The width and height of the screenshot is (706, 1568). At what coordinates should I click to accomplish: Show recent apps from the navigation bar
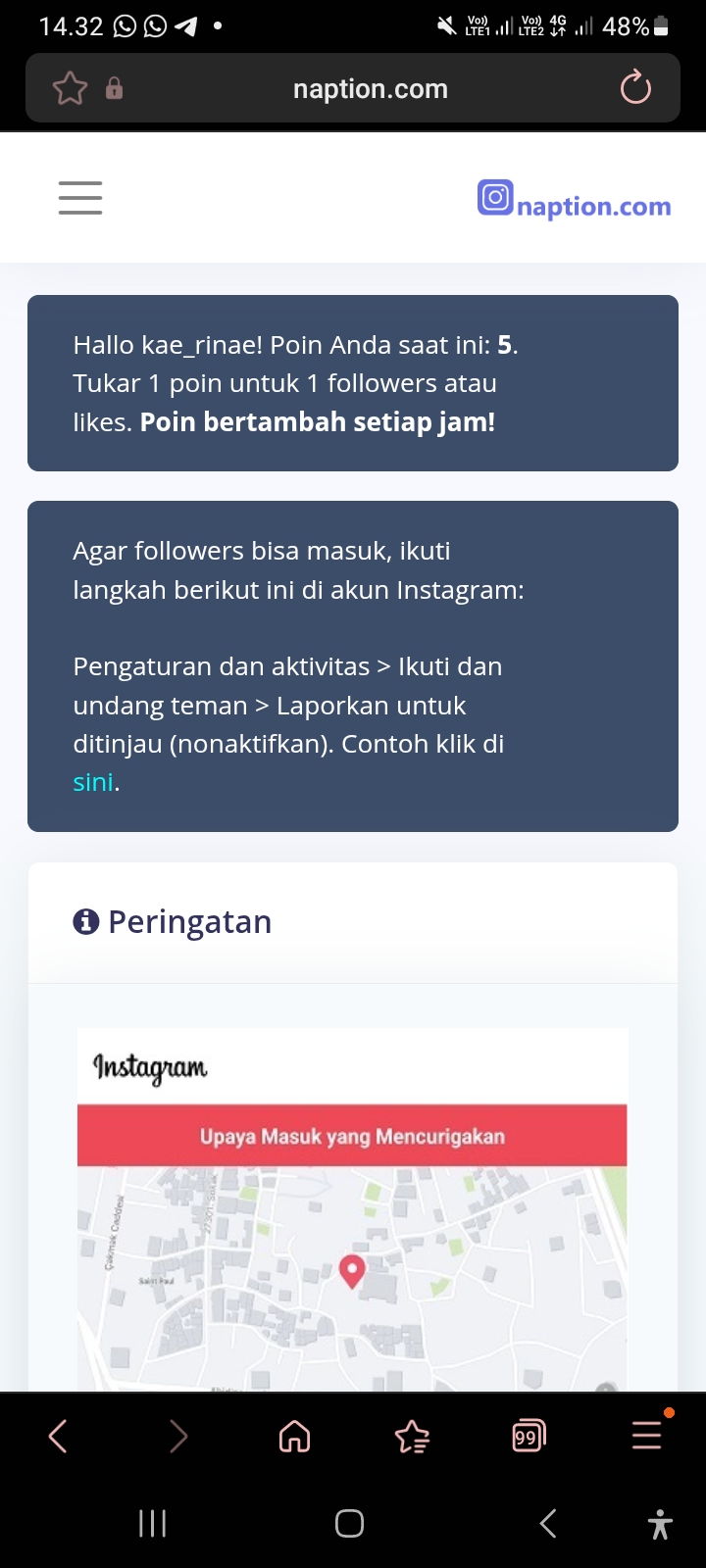[x=152, y=1523]
